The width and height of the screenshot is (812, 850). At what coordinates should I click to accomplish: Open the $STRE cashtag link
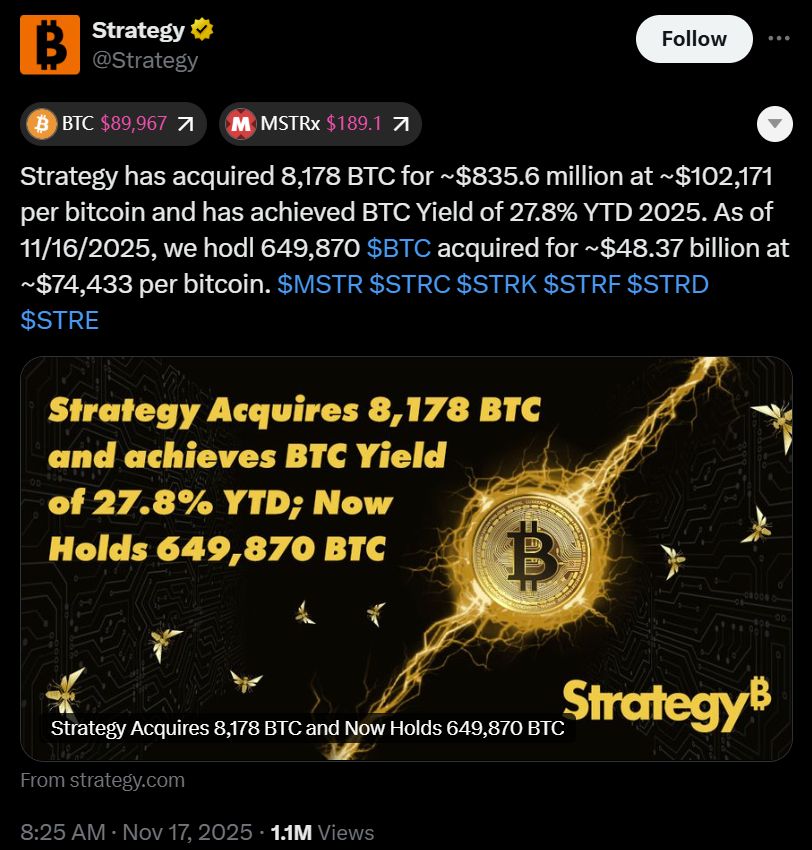pos(60,321)
